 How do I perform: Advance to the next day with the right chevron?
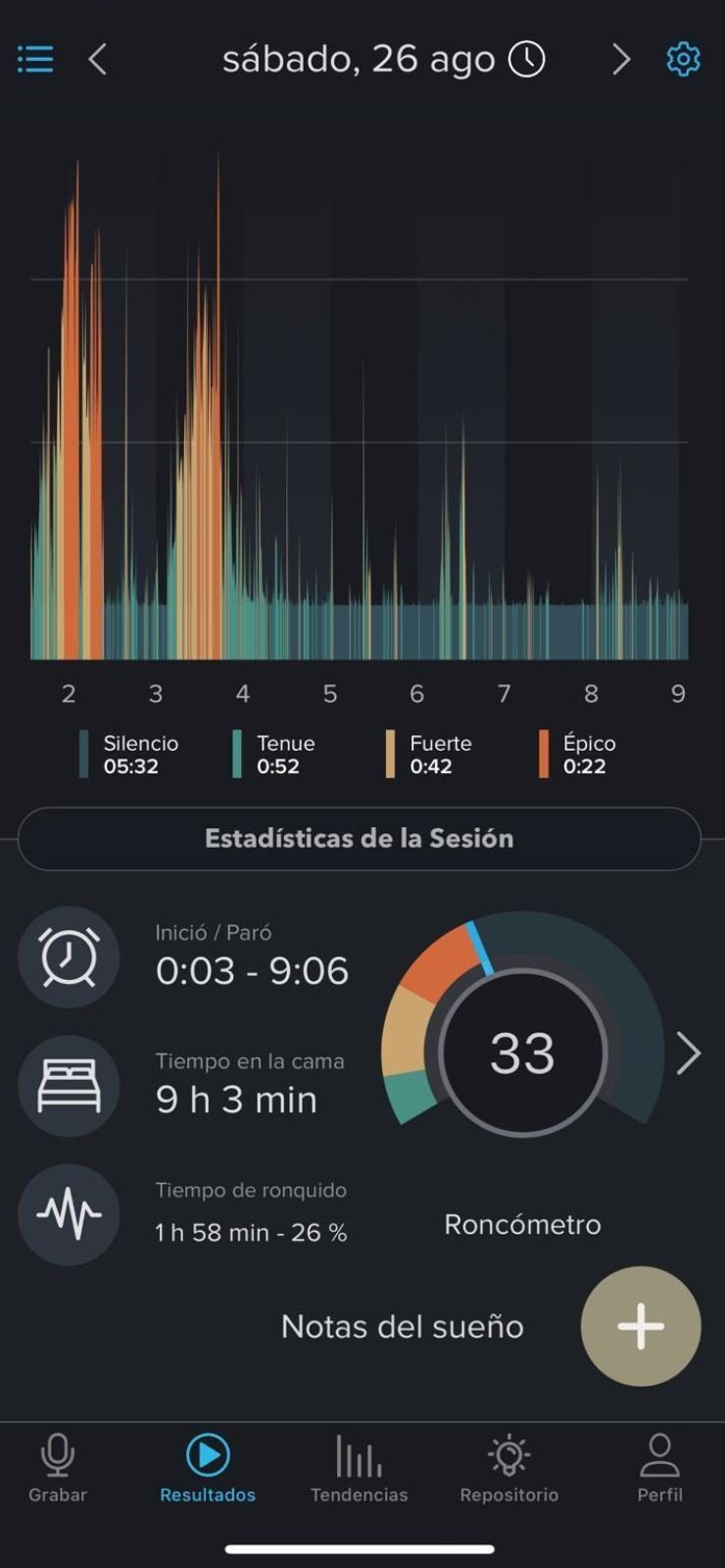[620, 59]
